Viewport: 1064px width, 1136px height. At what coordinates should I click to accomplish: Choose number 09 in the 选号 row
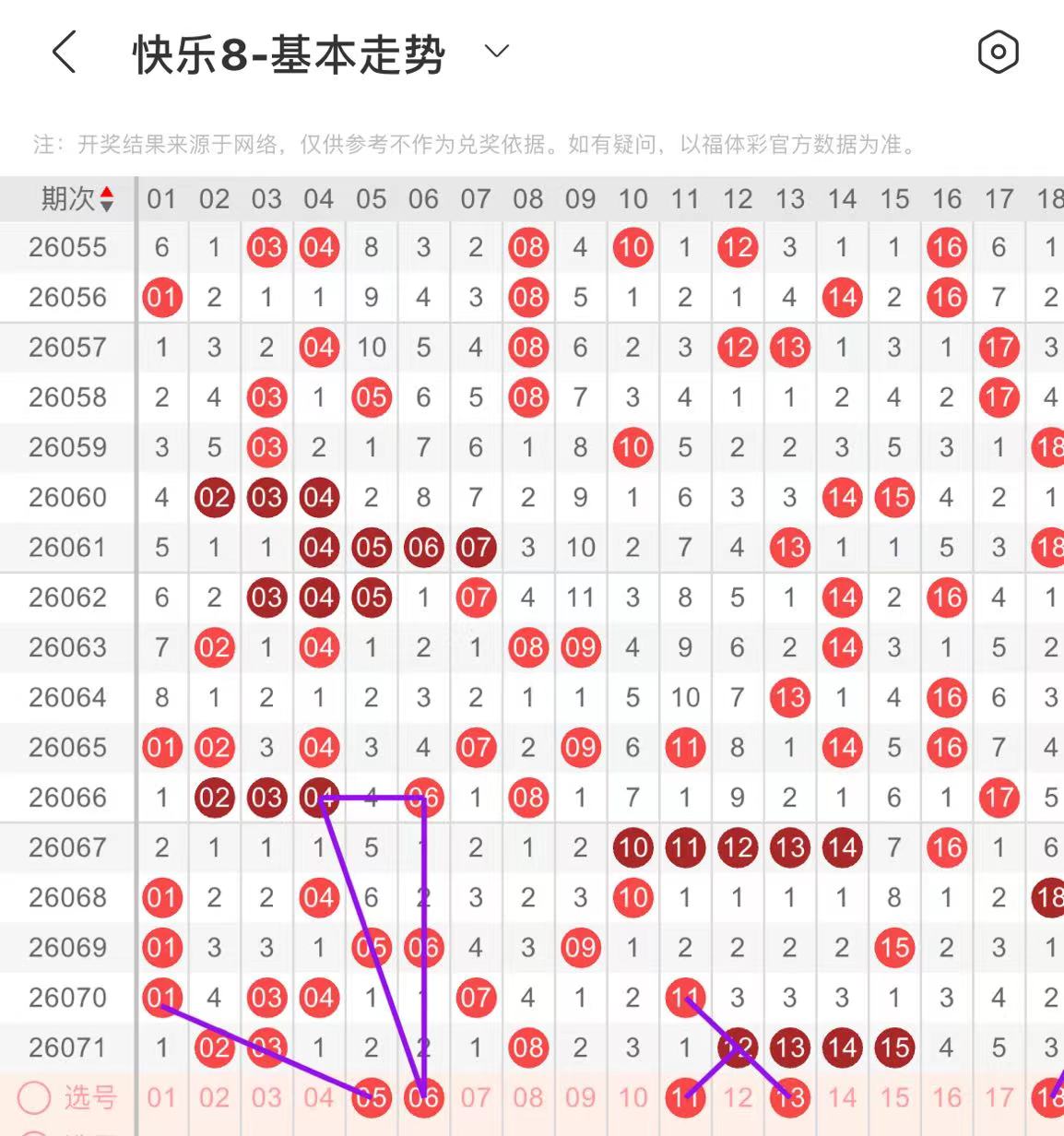pyautogui.click(x=580, y=1097)
